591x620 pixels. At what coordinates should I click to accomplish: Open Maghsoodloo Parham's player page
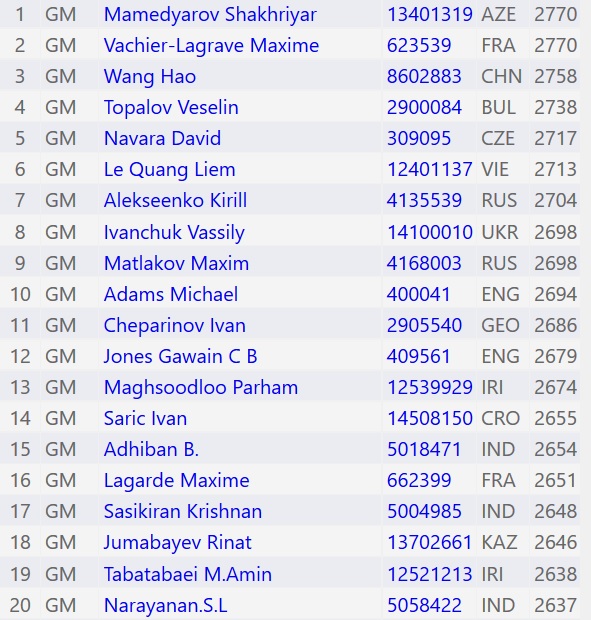[200, 387]
